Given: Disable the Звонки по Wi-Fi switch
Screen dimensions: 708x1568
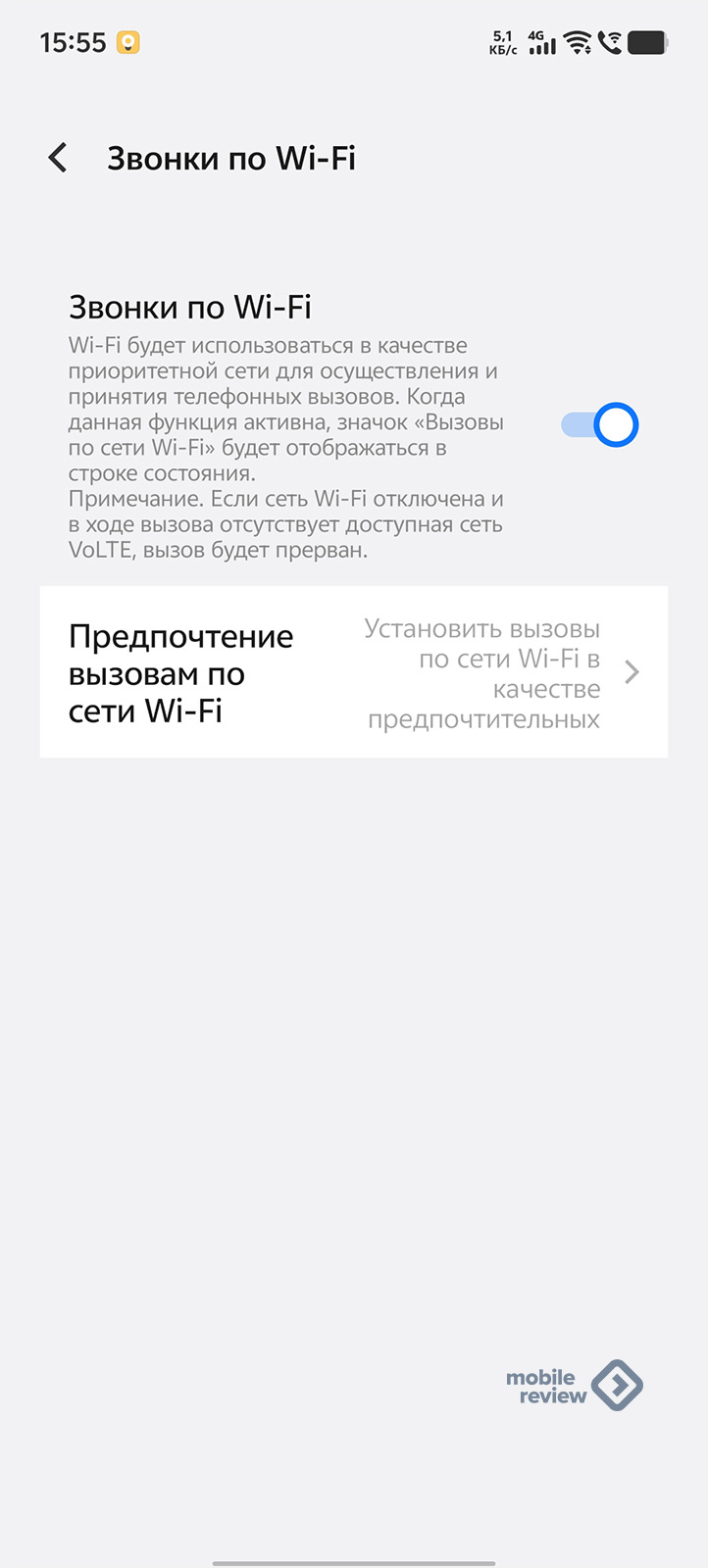Looking at the screenshot, I should (599, 424).
